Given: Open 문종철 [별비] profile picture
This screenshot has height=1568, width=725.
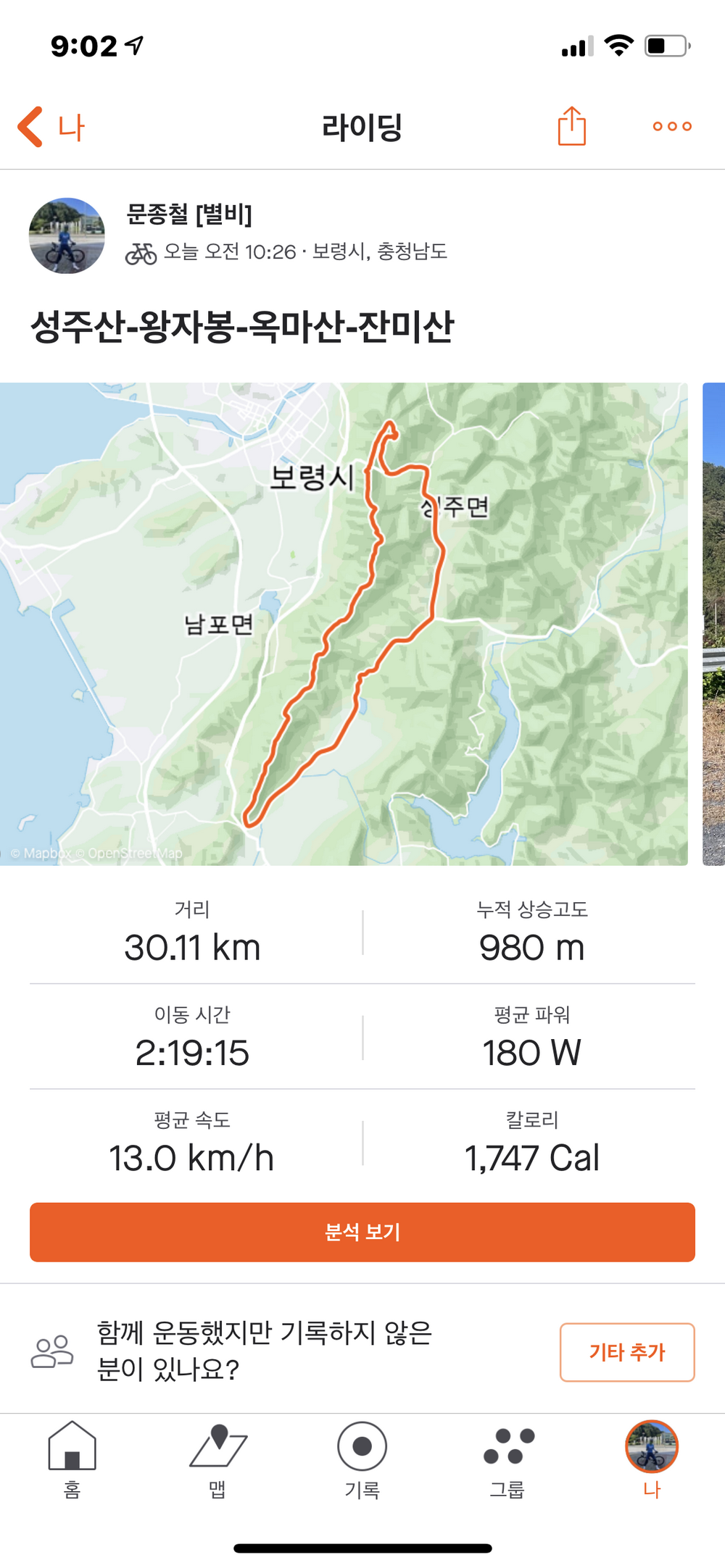Looking at the screenshot, I should pyautogui.click(x=67, y=235).
